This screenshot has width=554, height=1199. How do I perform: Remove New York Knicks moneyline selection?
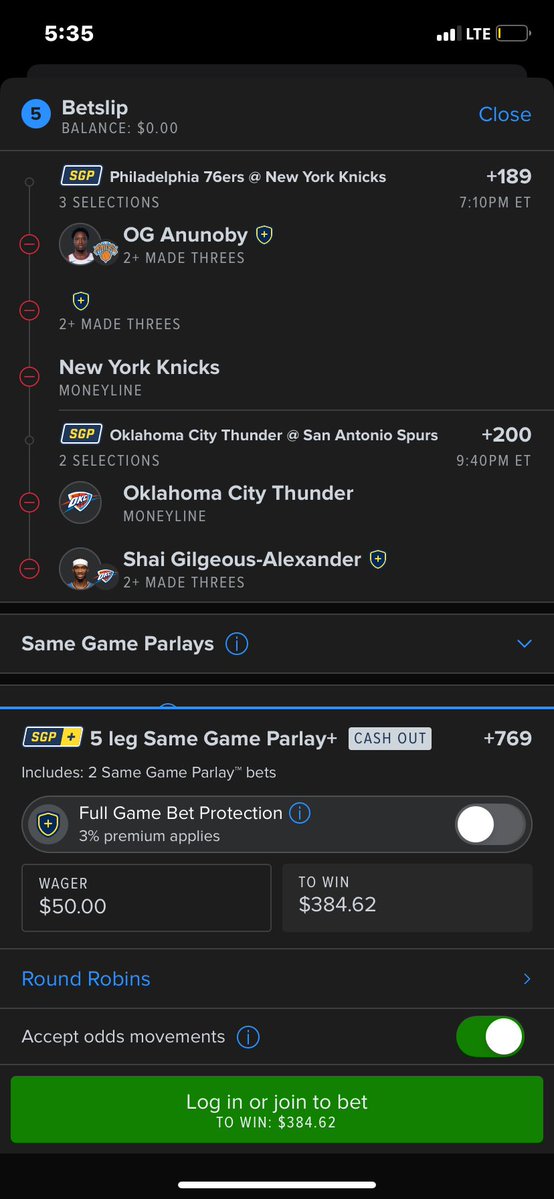[29, 377]
